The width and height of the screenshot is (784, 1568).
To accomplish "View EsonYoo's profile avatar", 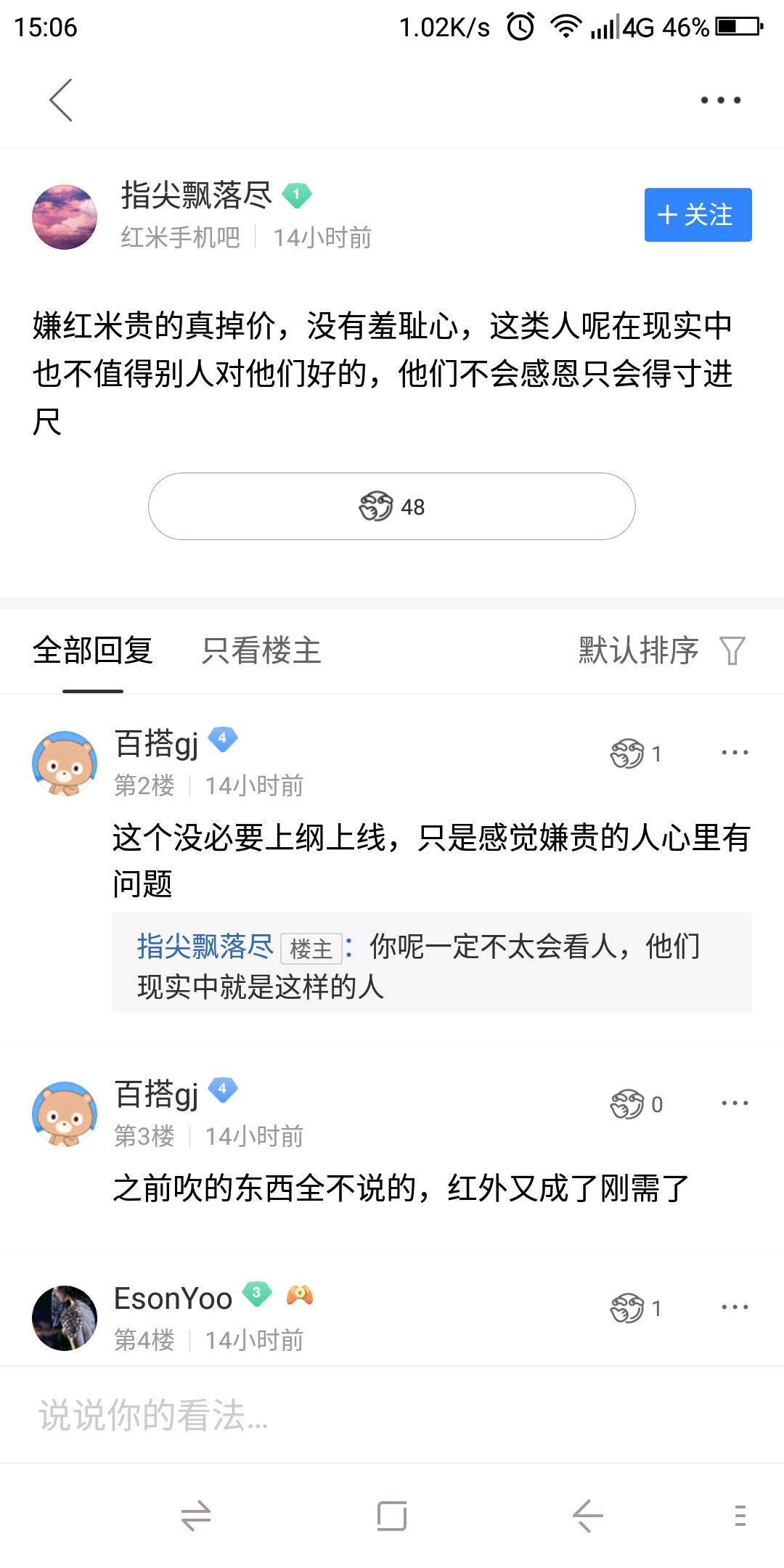I will pyautogui.click(x=65, y=1318).
